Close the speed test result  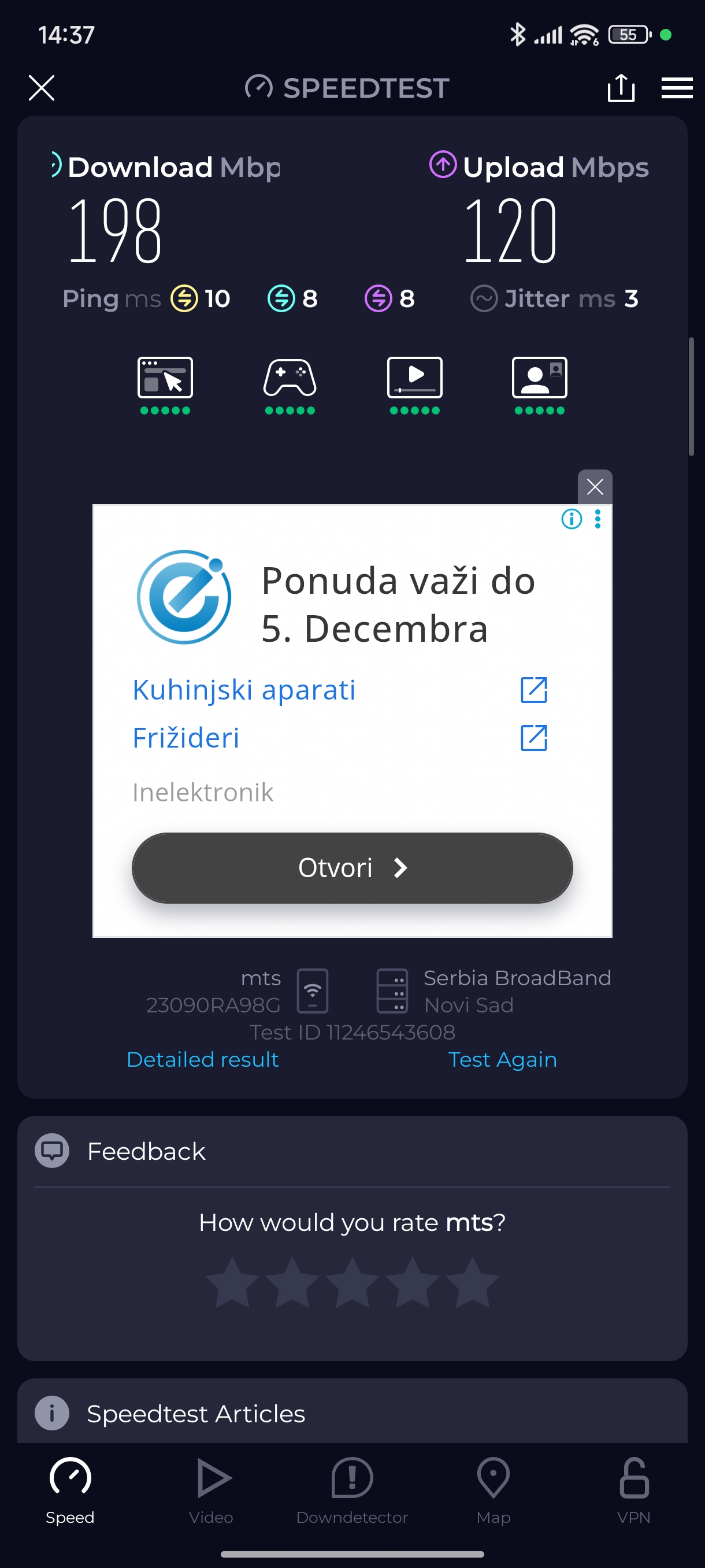pos(42,88)
